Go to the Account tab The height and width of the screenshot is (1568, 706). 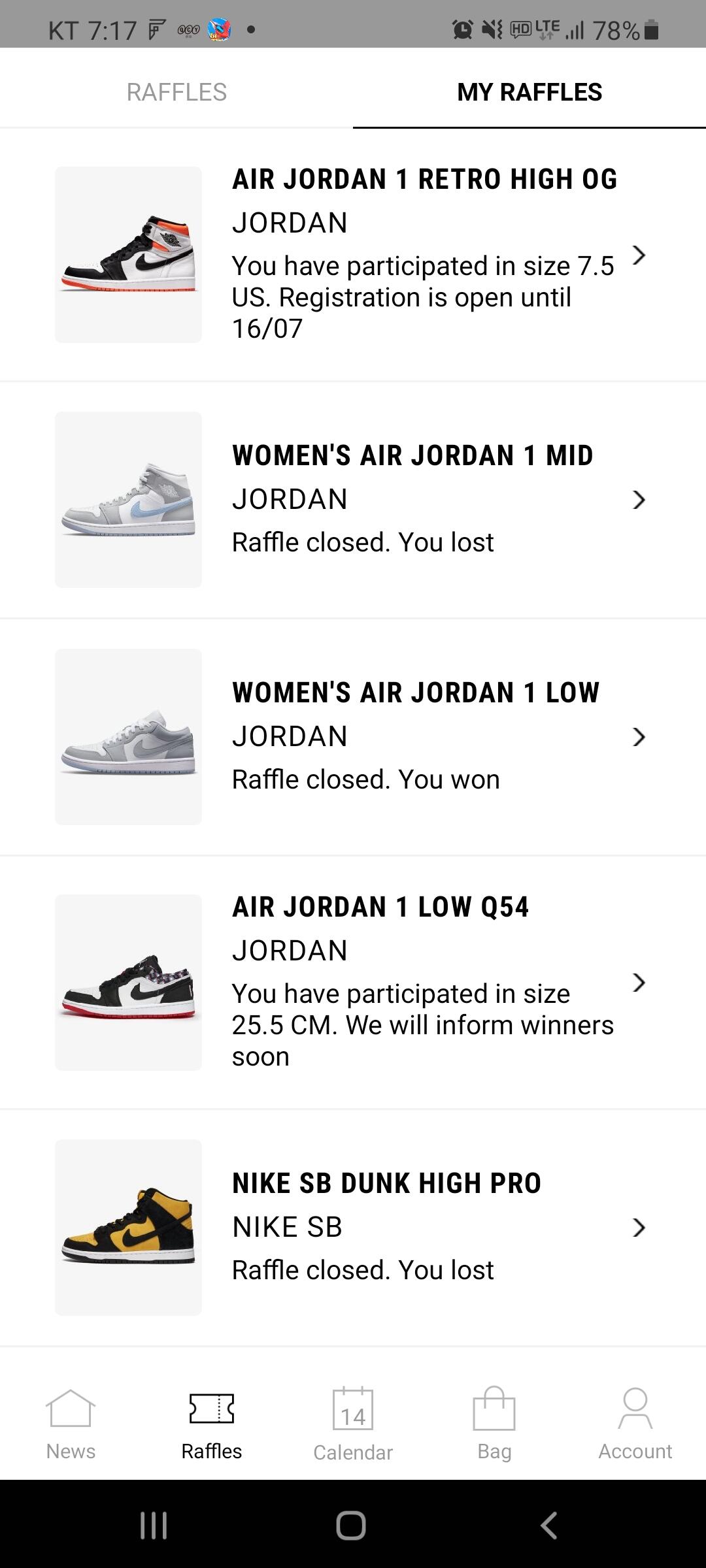(x=635, y=1424)
